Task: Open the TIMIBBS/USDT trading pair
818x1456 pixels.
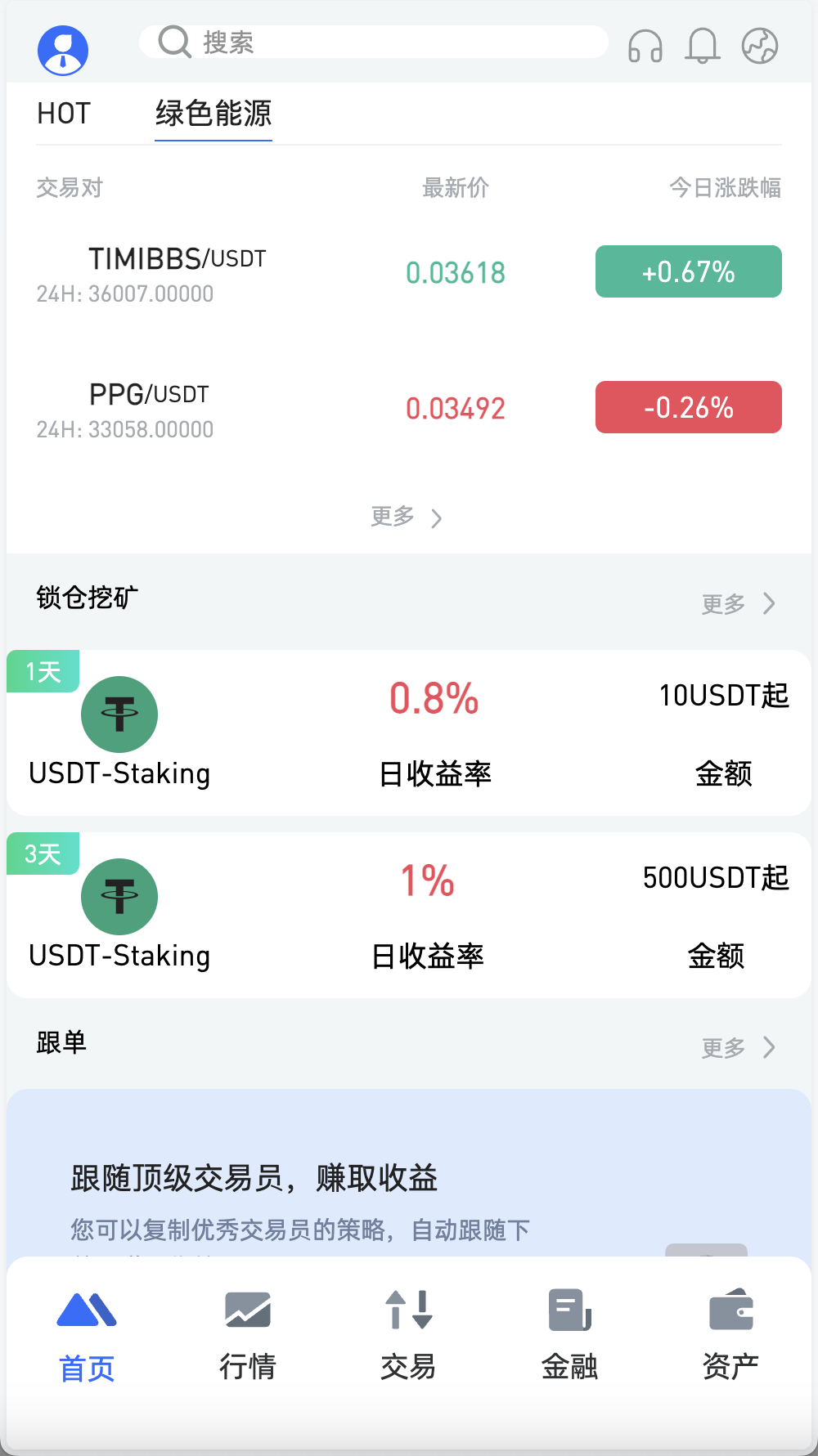Action: tap(178, 258)
